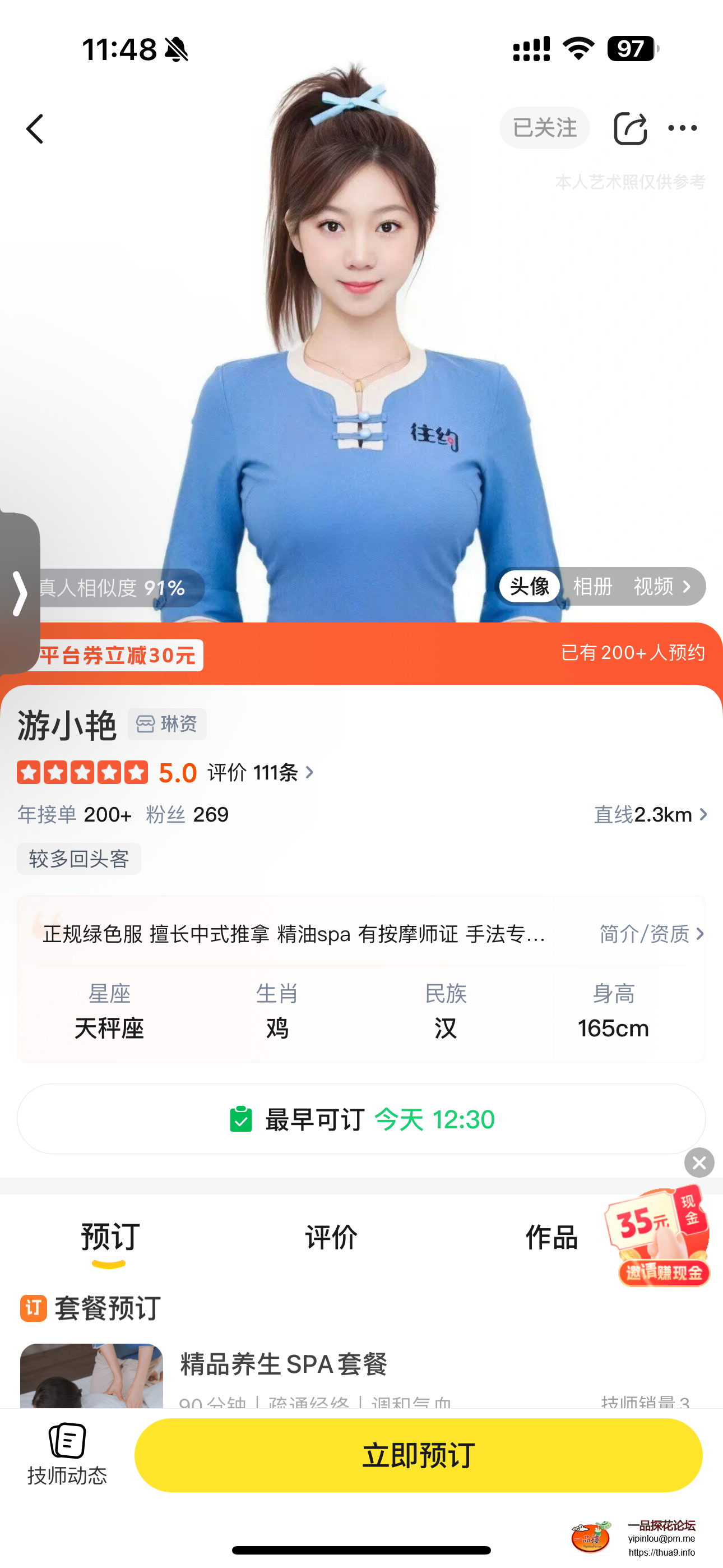View the 111 reviews link

coord(261,772)
